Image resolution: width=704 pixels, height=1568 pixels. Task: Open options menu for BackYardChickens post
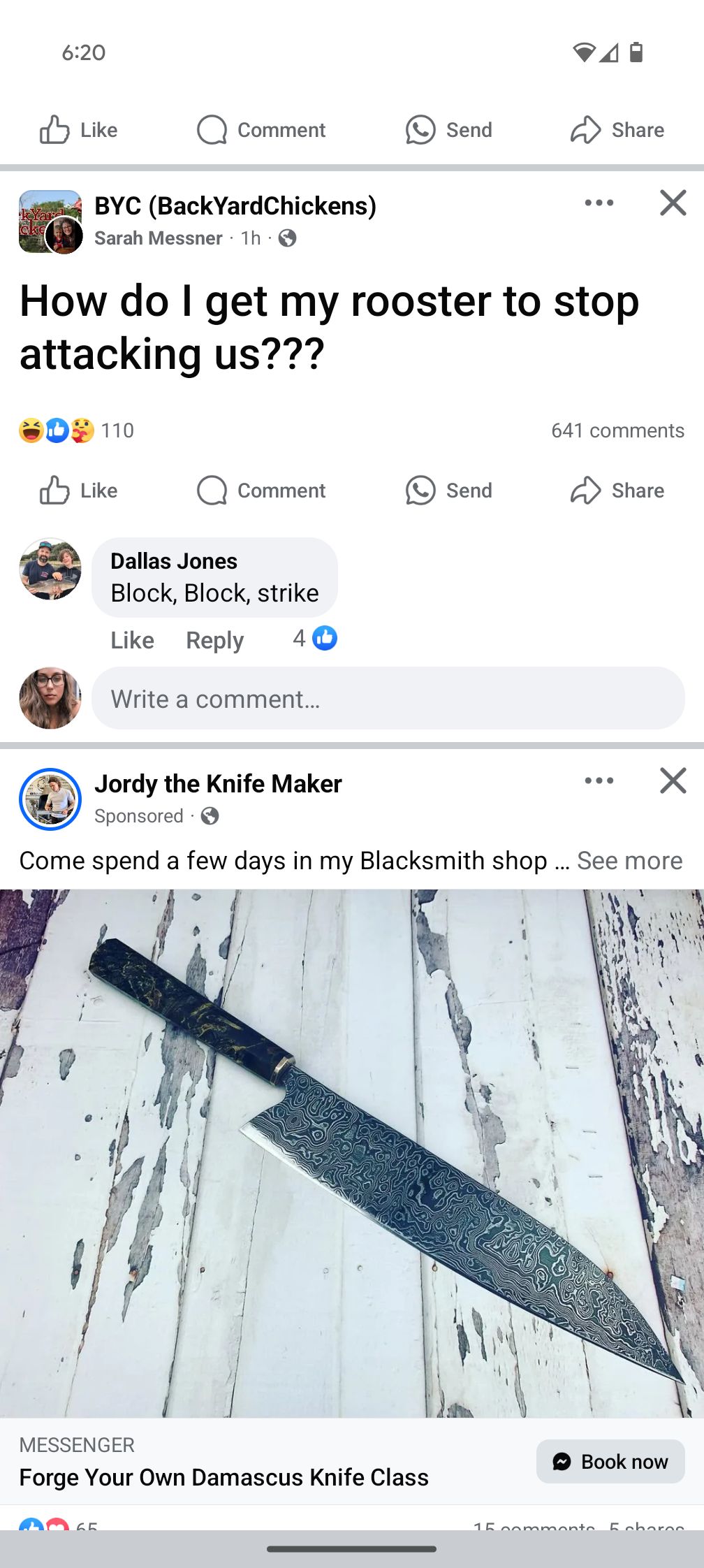(x=599, y=203)
